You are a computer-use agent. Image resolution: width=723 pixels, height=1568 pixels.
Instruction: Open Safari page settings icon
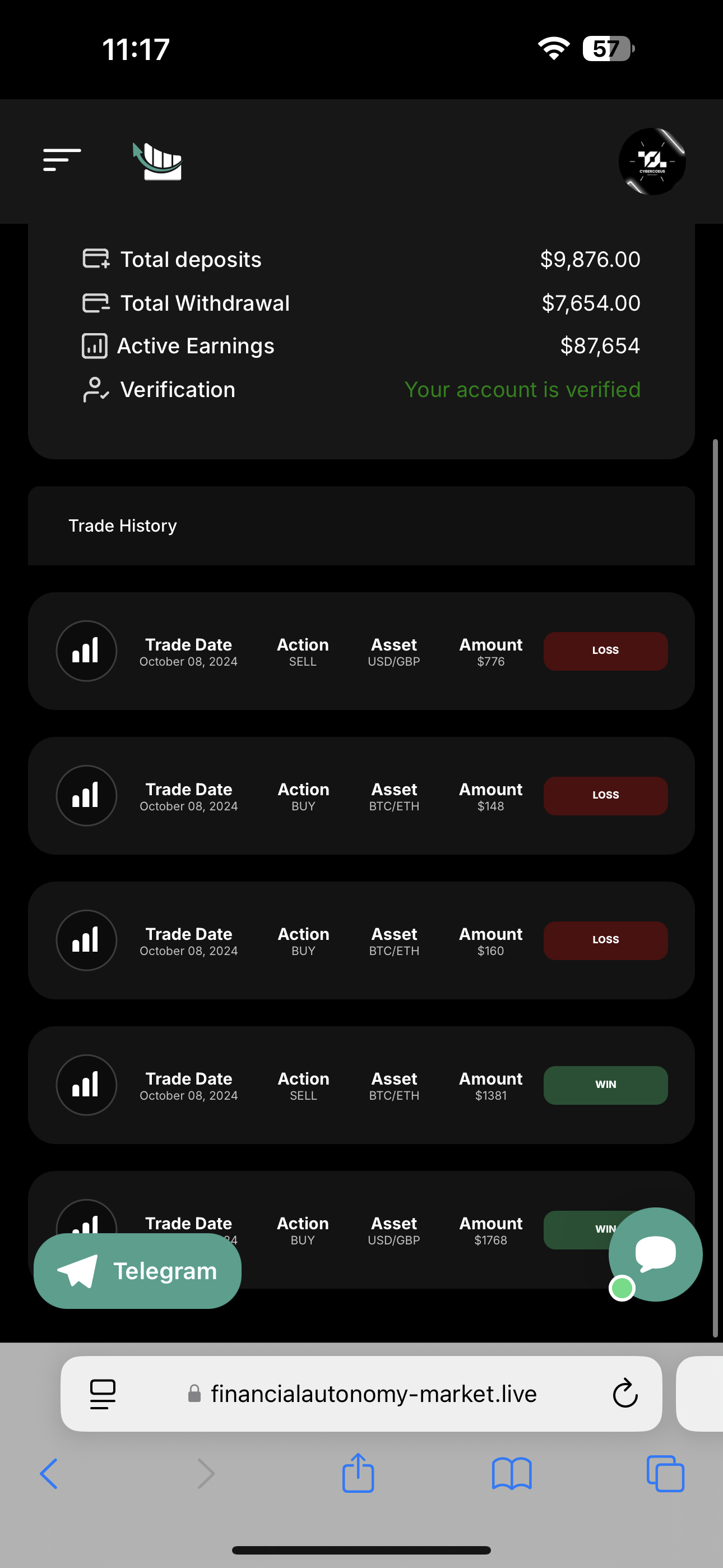pyautogui.click(x=102, y=1394)
